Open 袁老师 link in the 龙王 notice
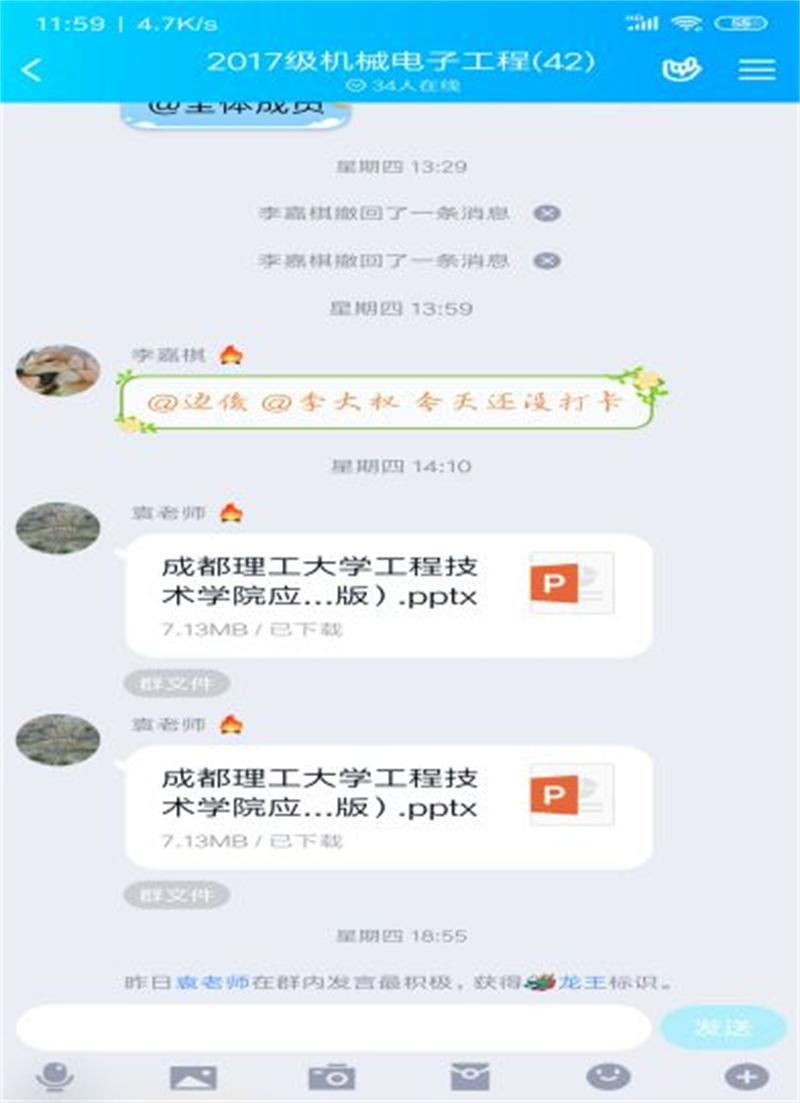Screen dimensions: 800x1103 212,982
